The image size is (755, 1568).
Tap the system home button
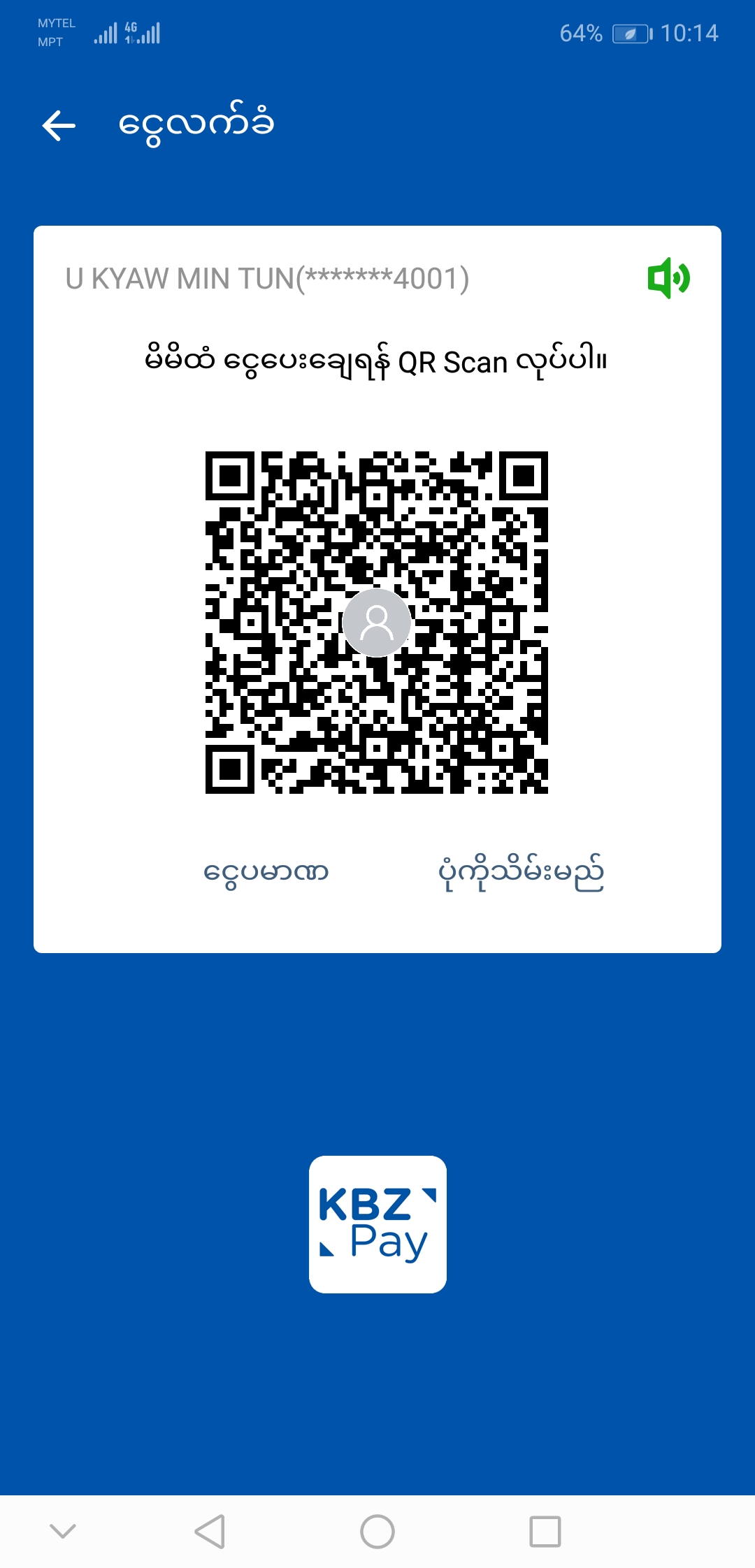(377, 1532)
